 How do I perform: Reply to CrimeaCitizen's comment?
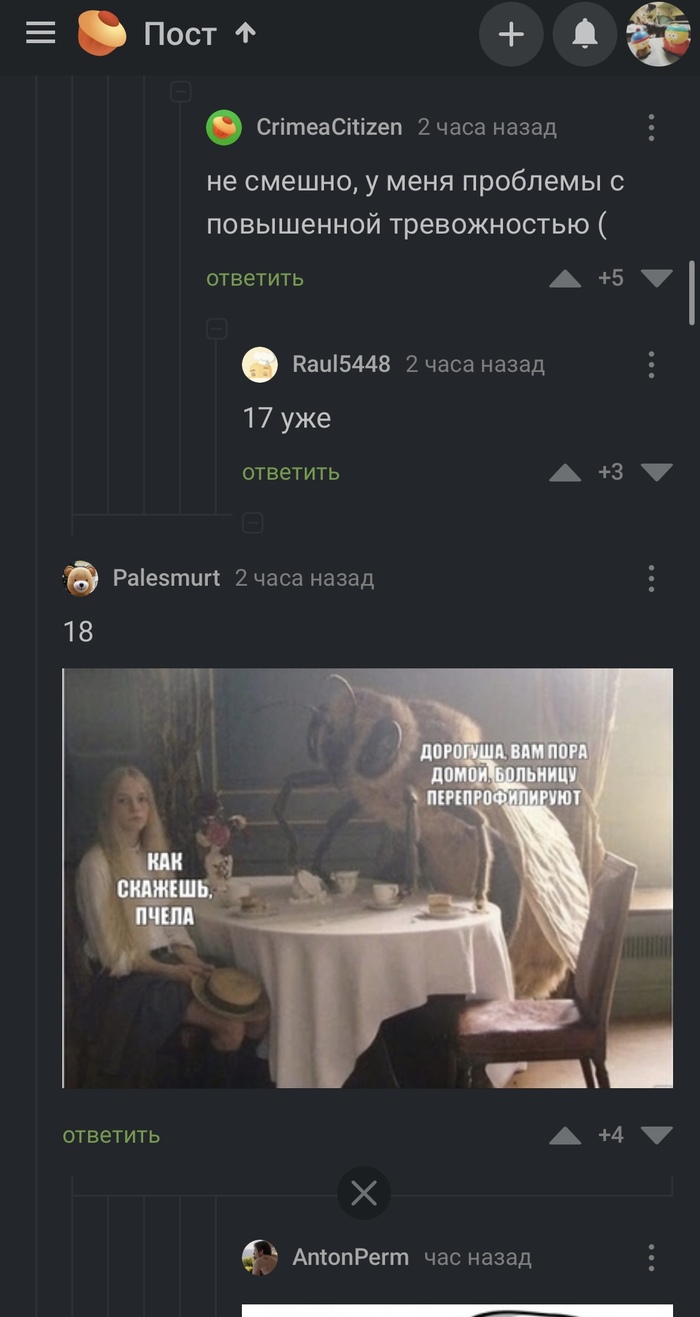pos(255,278)
